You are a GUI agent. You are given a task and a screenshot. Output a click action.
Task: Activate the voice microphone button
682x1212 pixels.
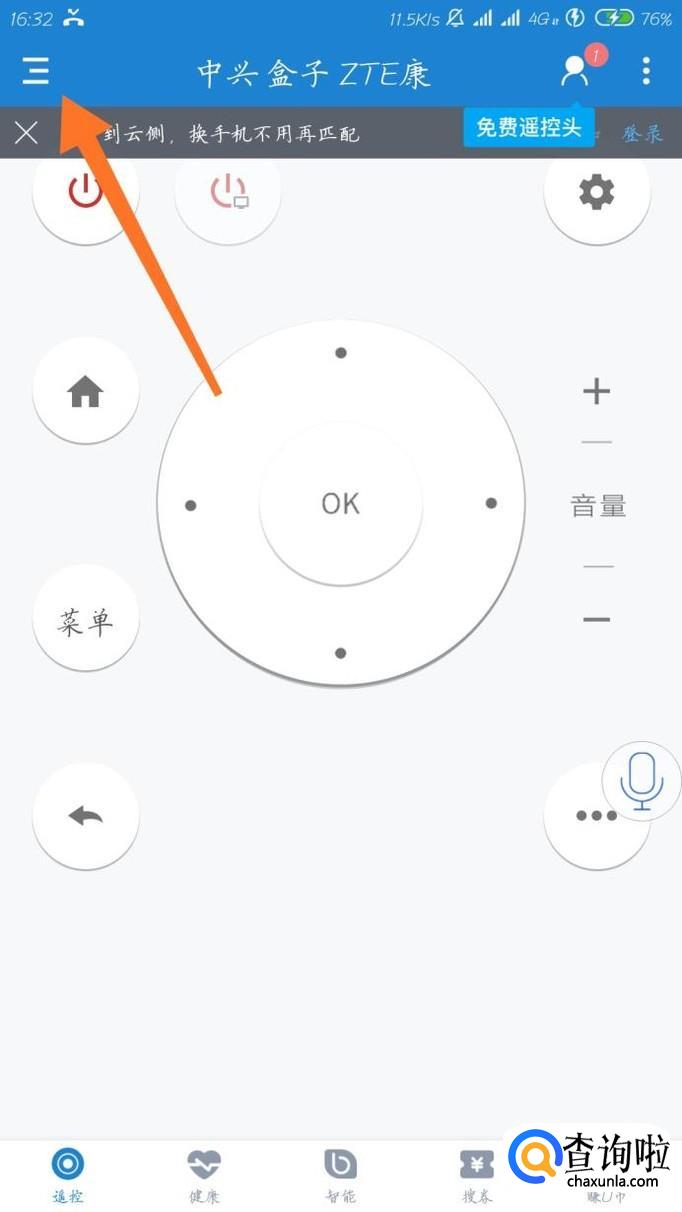pos(641,781)
